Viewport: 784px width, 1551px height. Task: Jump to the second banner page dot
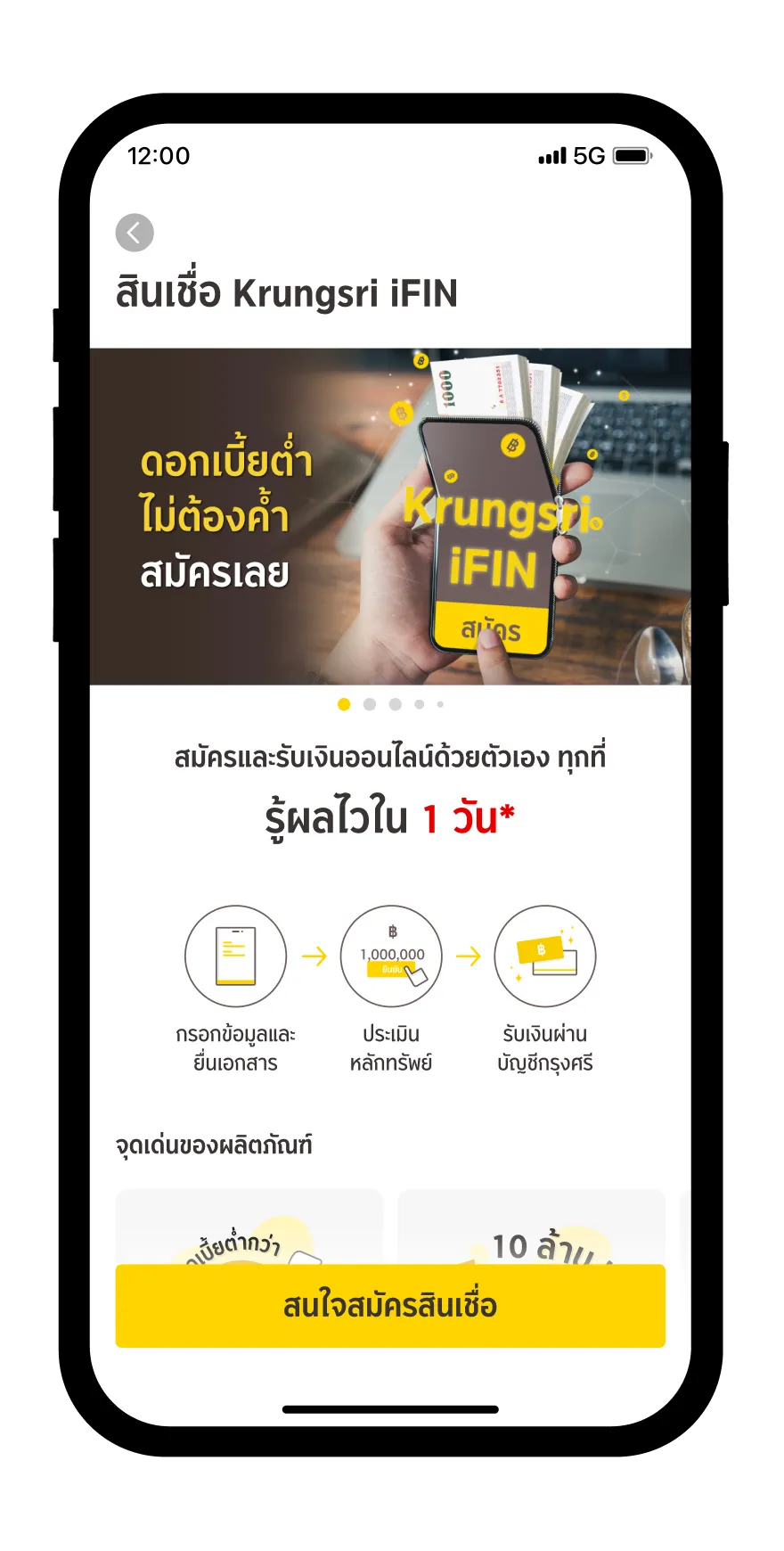click(370, 704)
